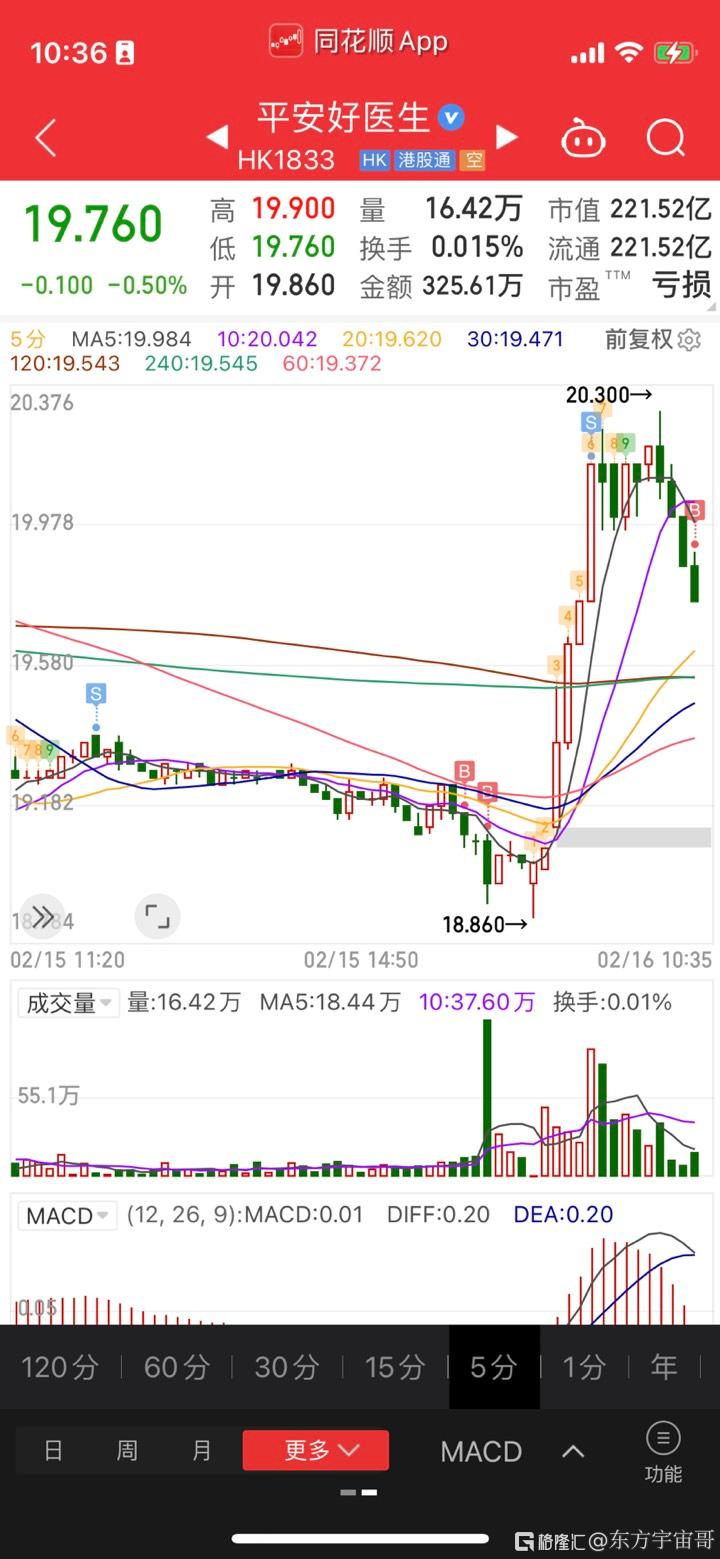The height and width of the screenshot is (1559, 720).
Task: Expand the chart to fullscreen
Action: click(157, 915)
